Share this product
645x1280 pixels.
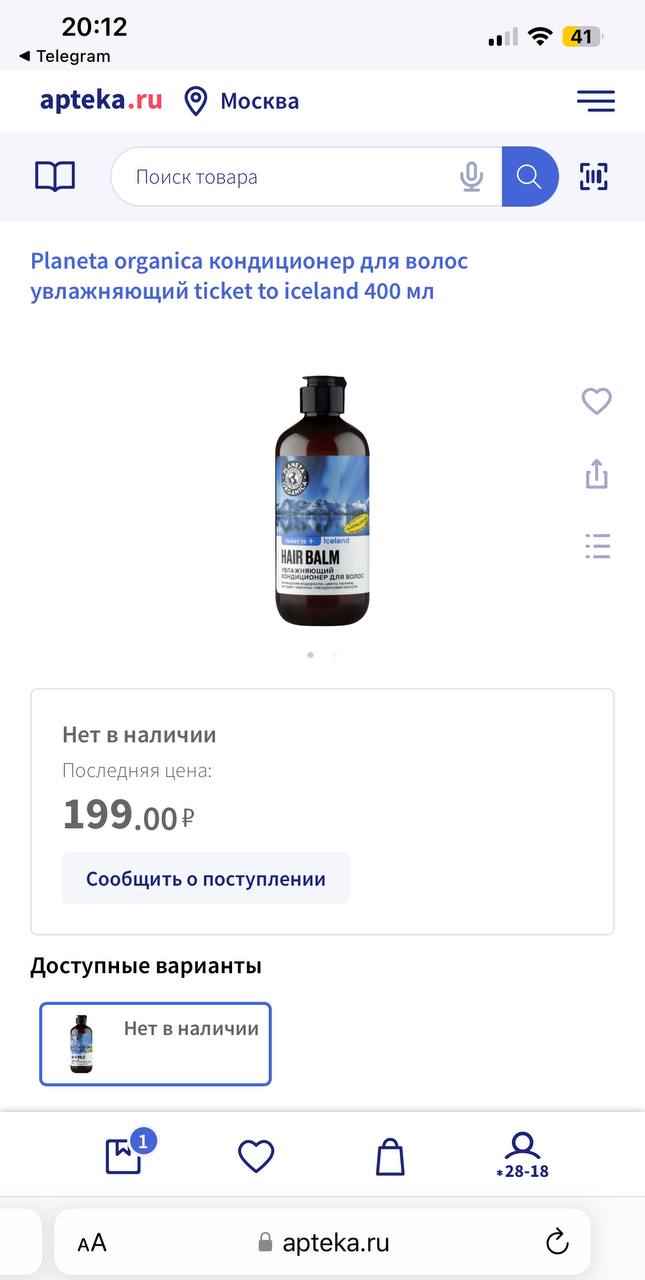tap(596, 473)
